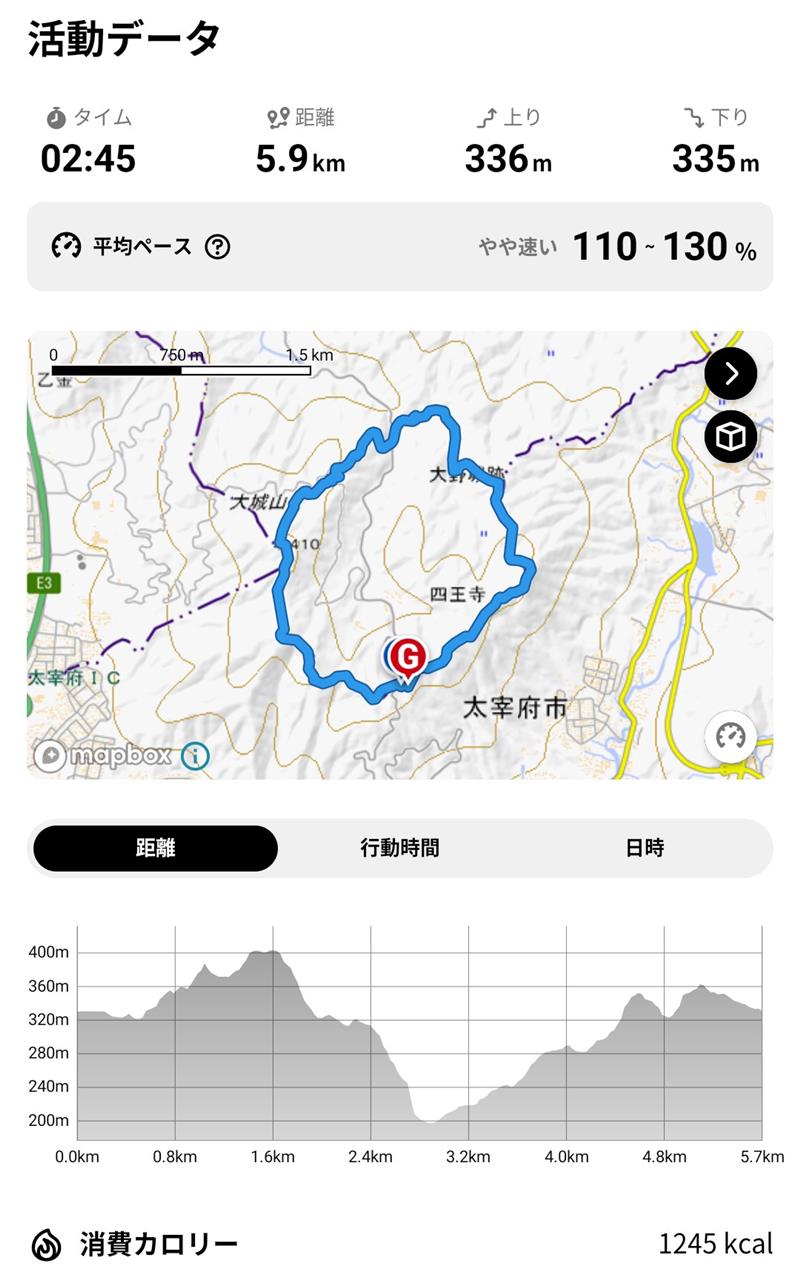
Task: Open the Mapbox info icon
Action: 195,755
